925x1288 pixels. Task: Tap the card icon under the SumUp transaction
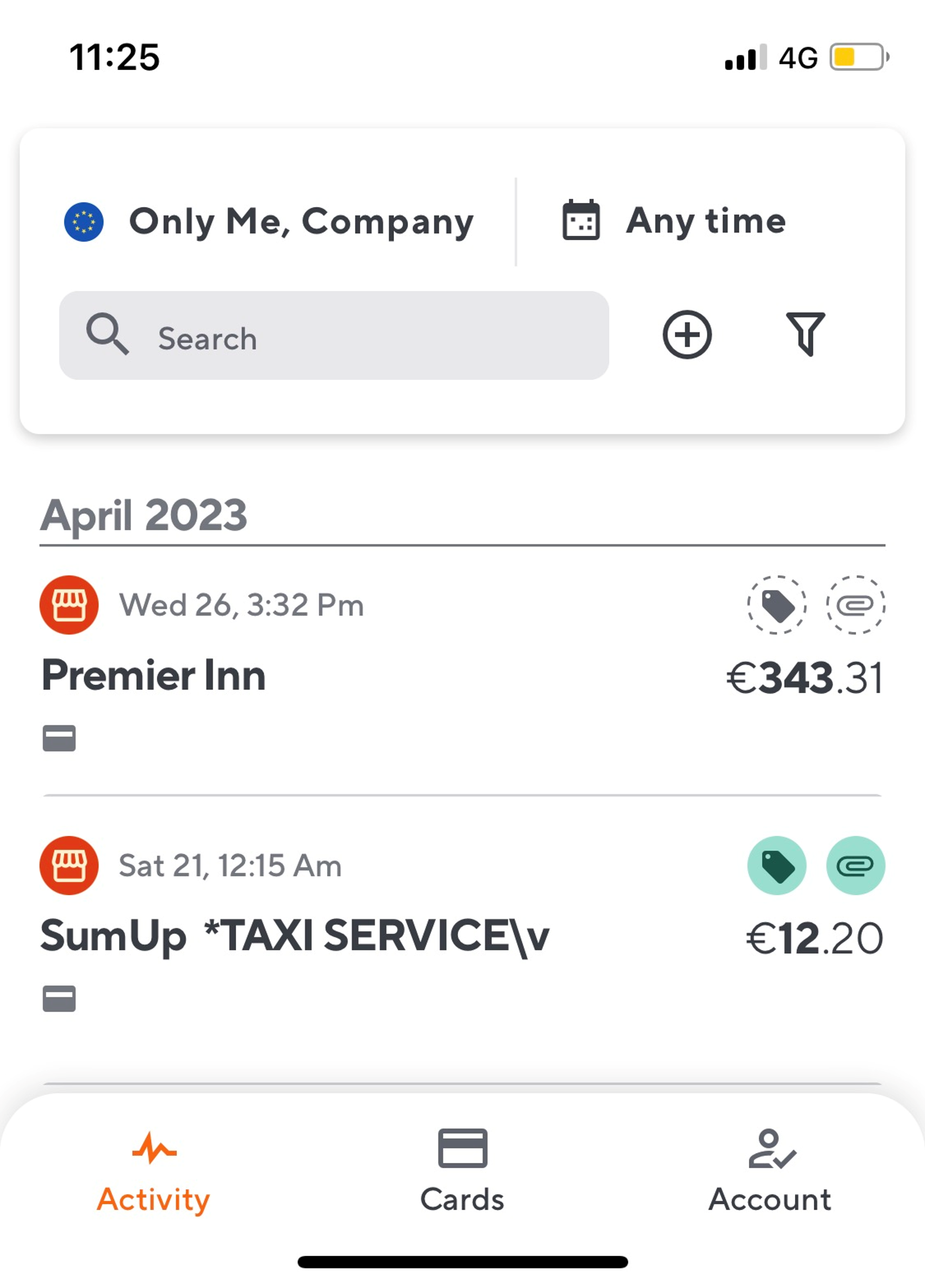coord(60,999)
